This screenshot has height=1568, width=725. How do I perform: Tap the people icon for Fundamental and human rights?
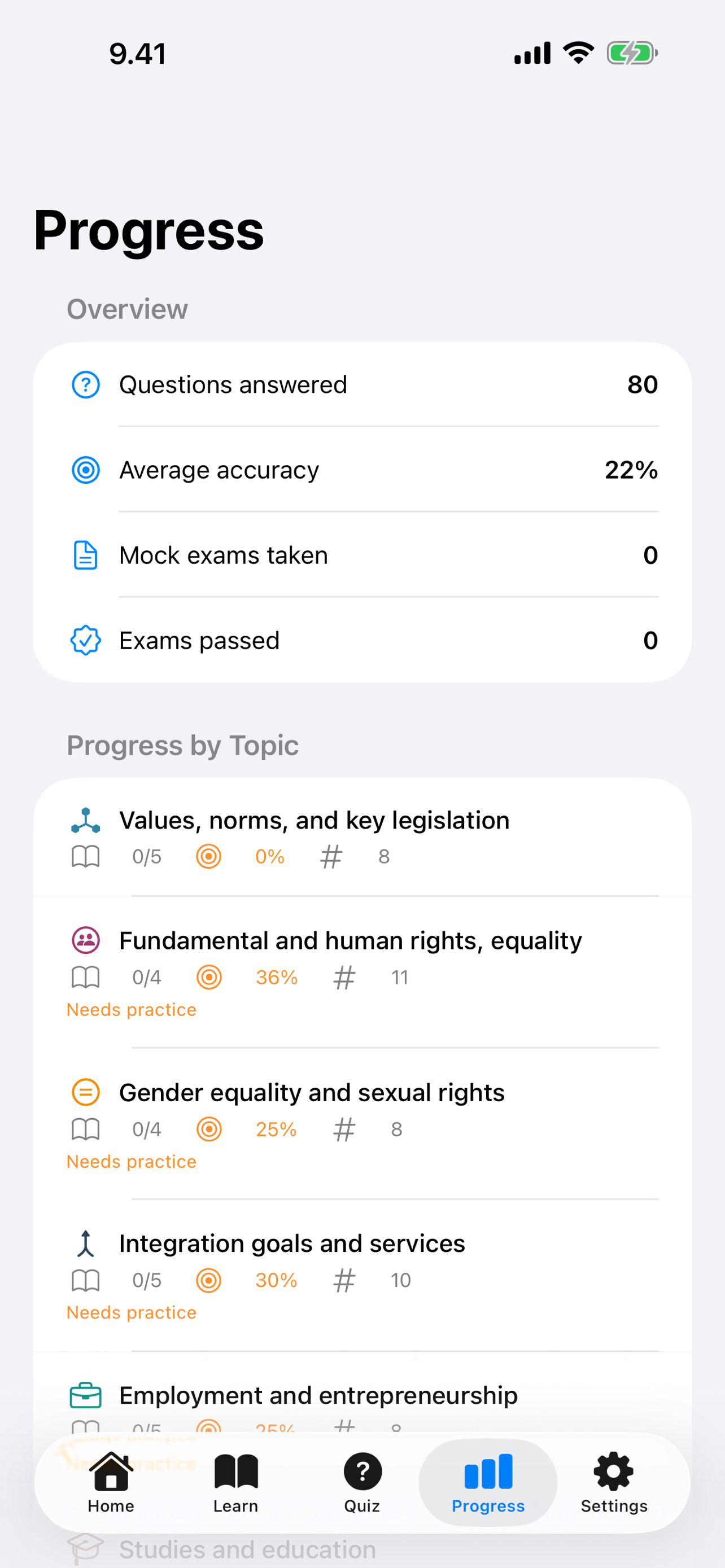click(86, 940)
